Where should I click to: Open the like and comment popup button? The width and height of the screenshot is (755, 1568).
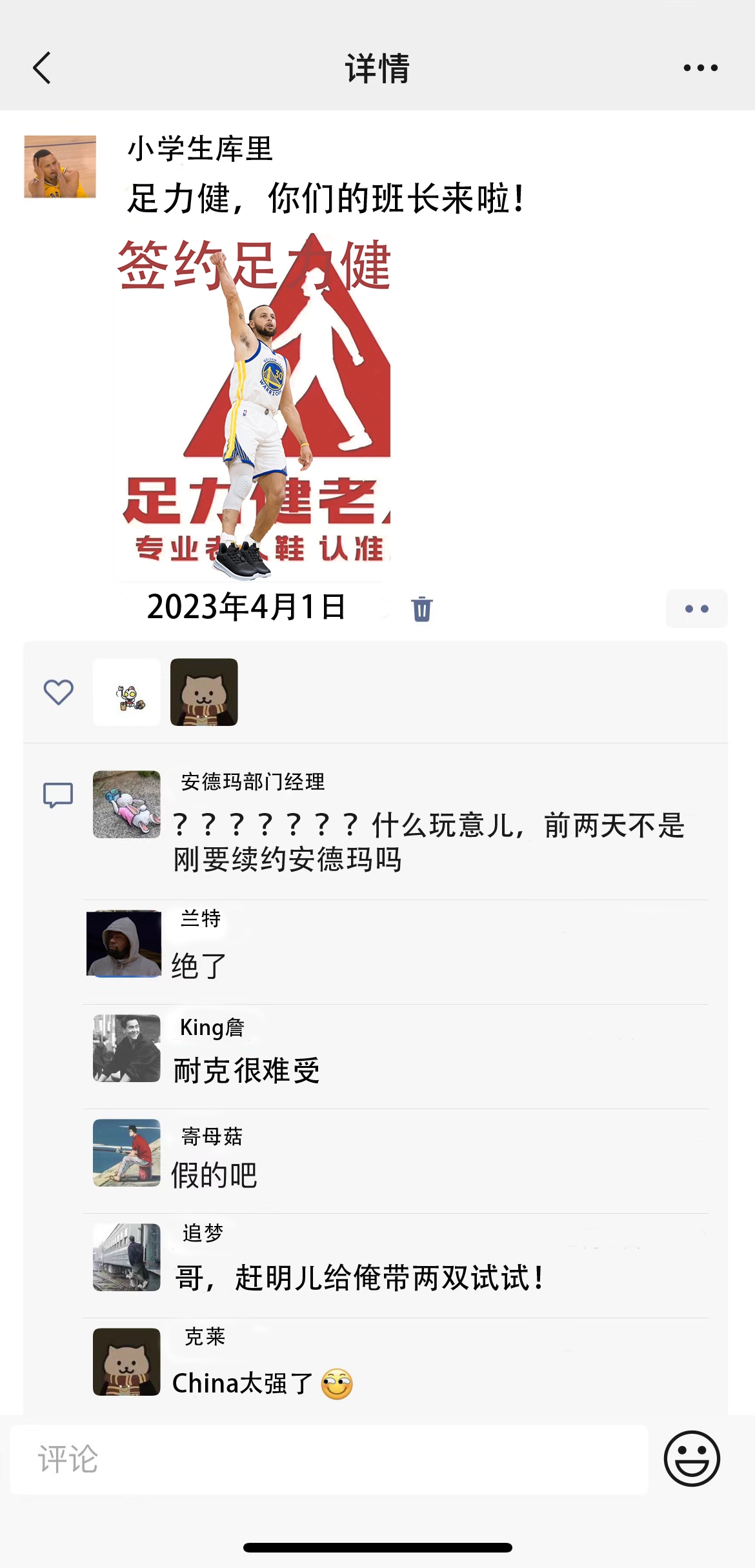(696, 608)
